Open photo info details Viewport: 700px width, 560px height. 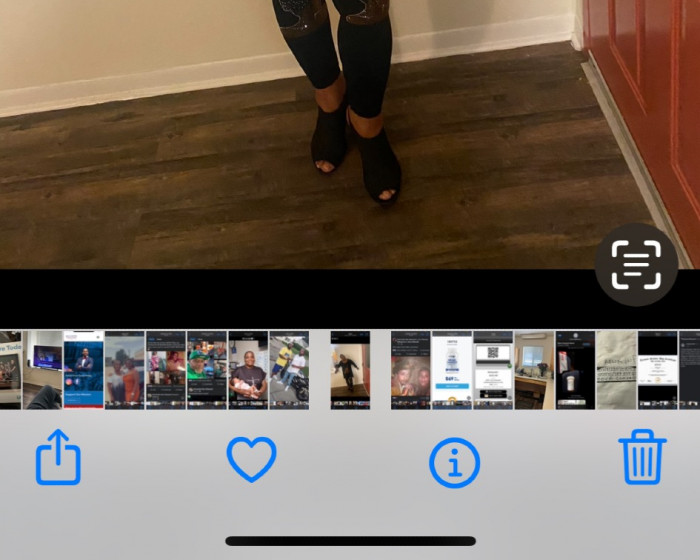454,463
